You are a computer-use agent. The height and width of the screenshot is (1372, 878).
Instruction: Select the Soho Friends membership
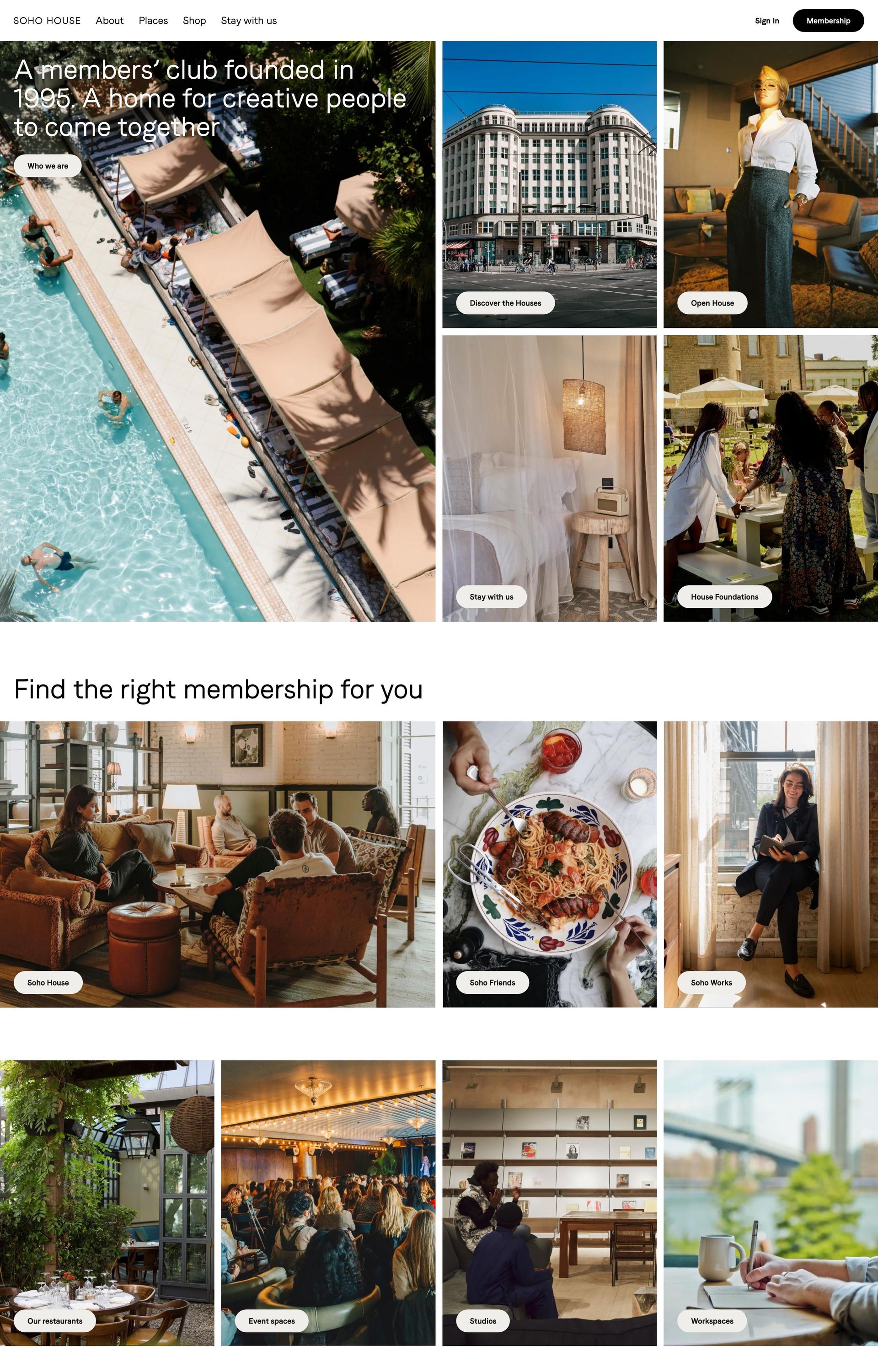(492, 983)
